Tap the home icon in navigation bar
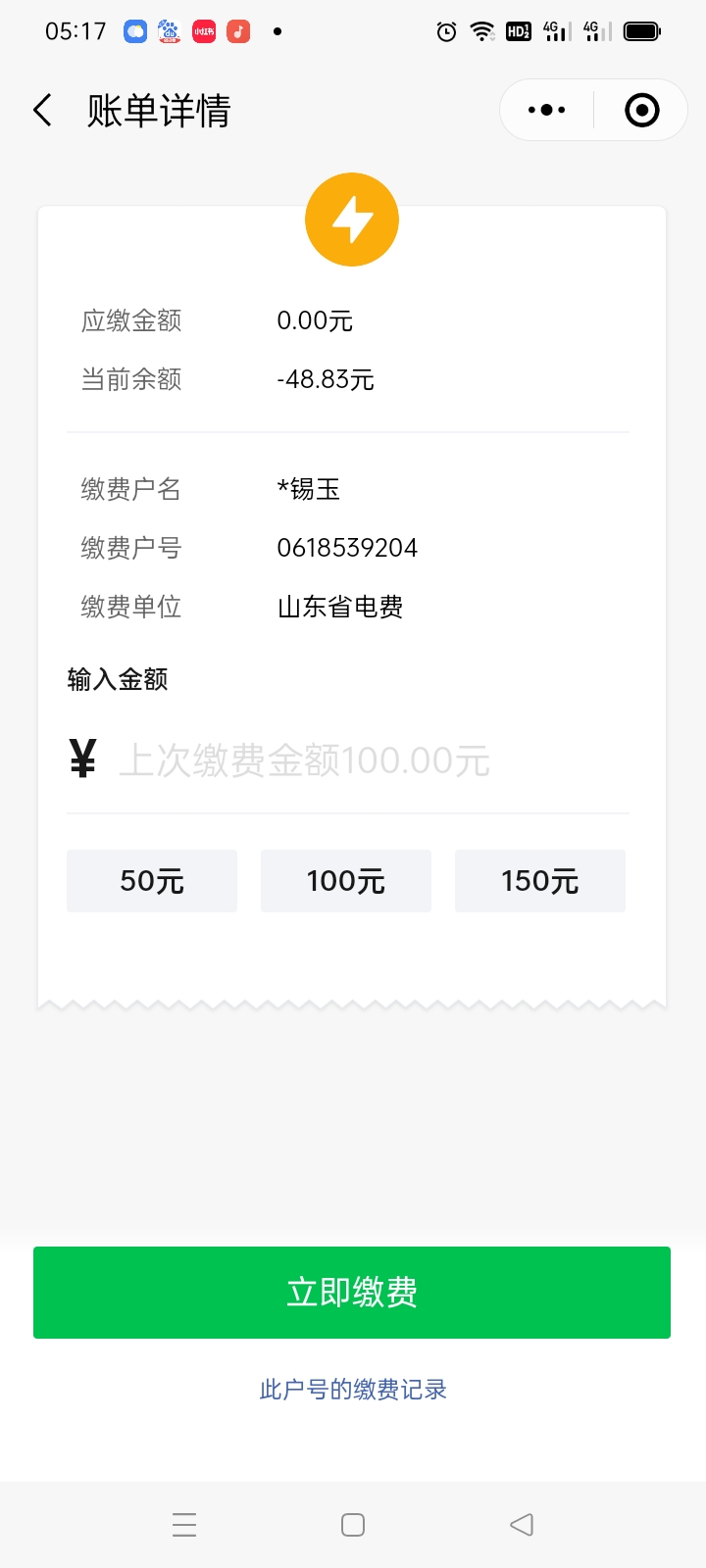706x1568 pixels. pyautogui.click(x=352, y=1524)
